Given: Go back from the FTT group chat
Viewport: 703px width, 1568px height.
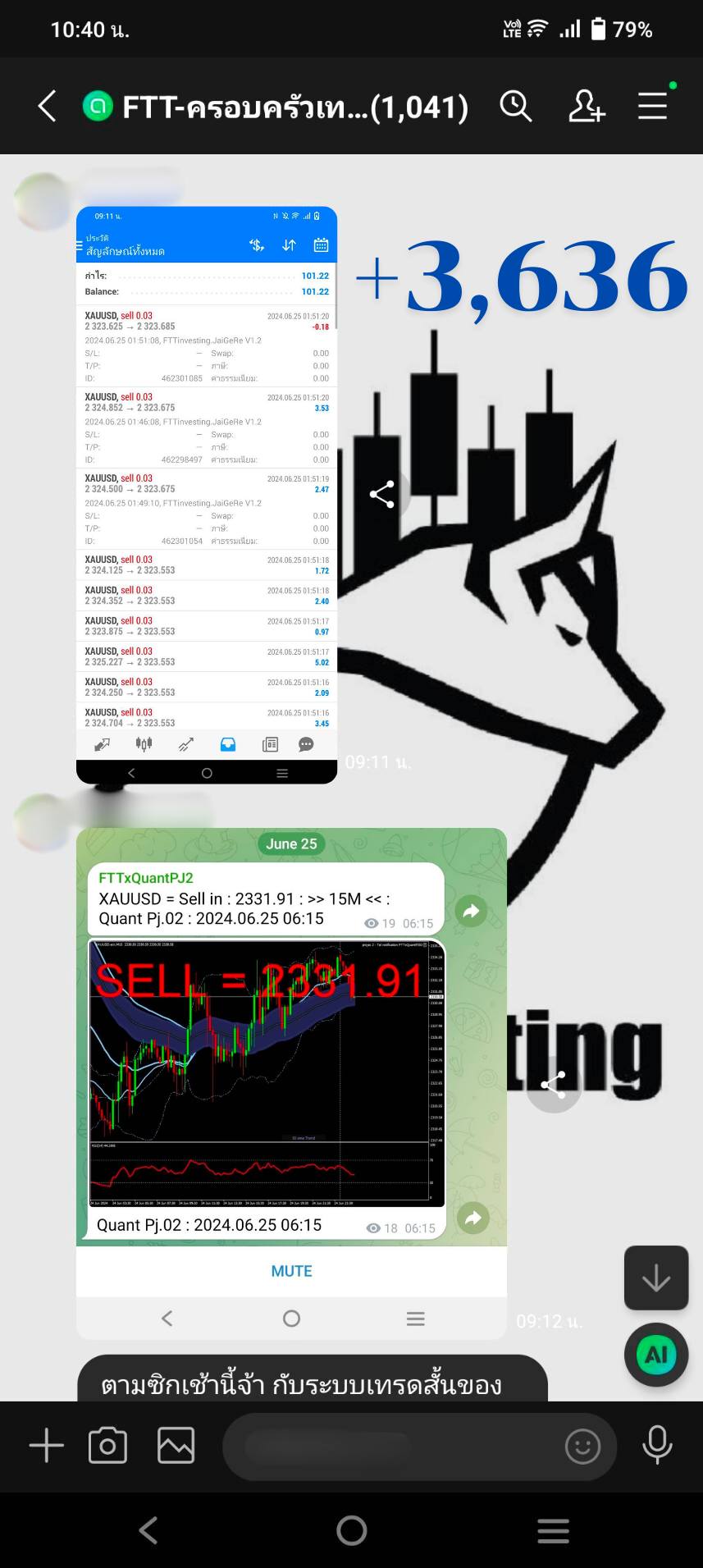Looking at the screenshot, I should 47,107.
